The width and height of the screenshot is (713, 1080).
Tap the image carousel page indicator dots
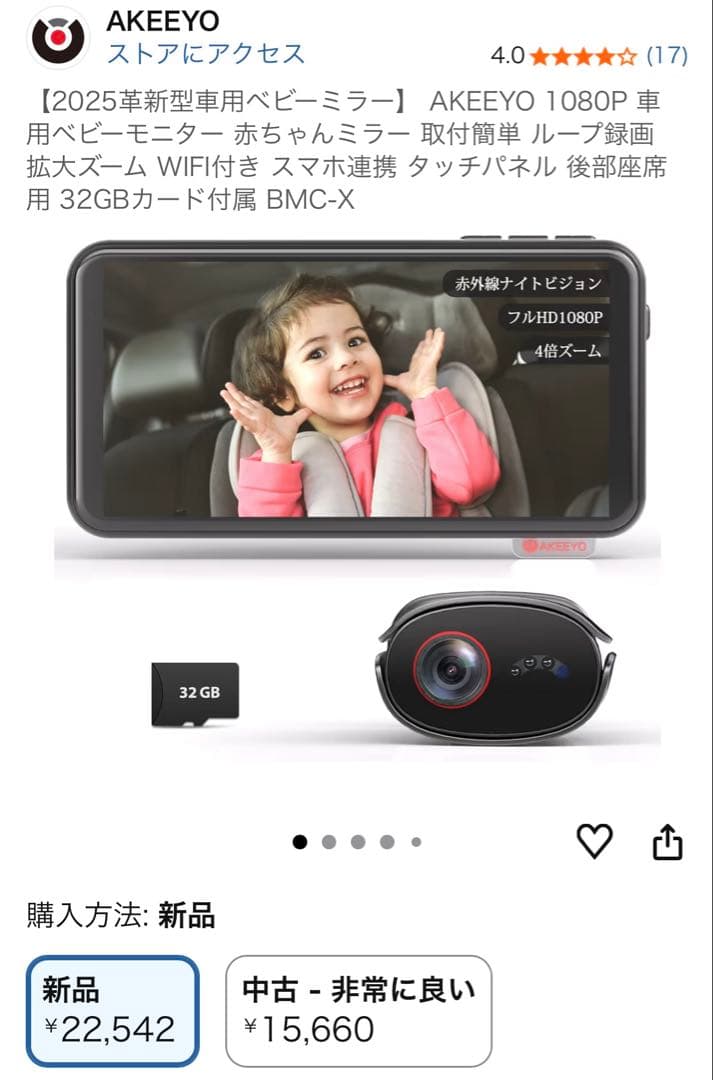click(x=357, y=842)
